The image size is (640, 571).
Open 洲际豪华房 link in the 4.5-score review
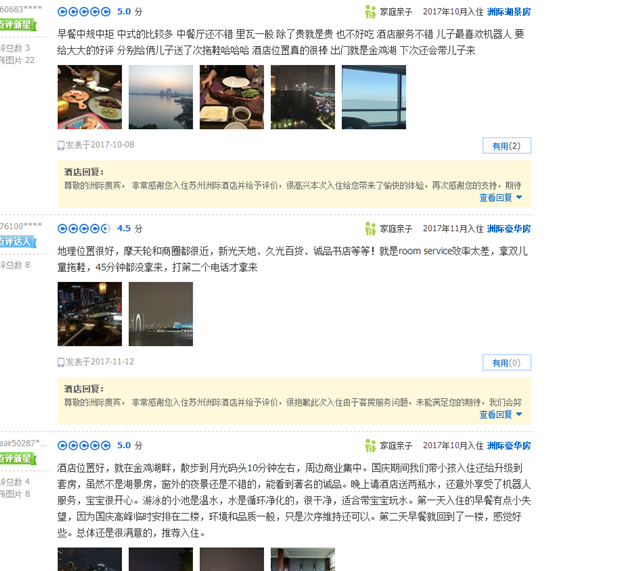coord(509,228)
